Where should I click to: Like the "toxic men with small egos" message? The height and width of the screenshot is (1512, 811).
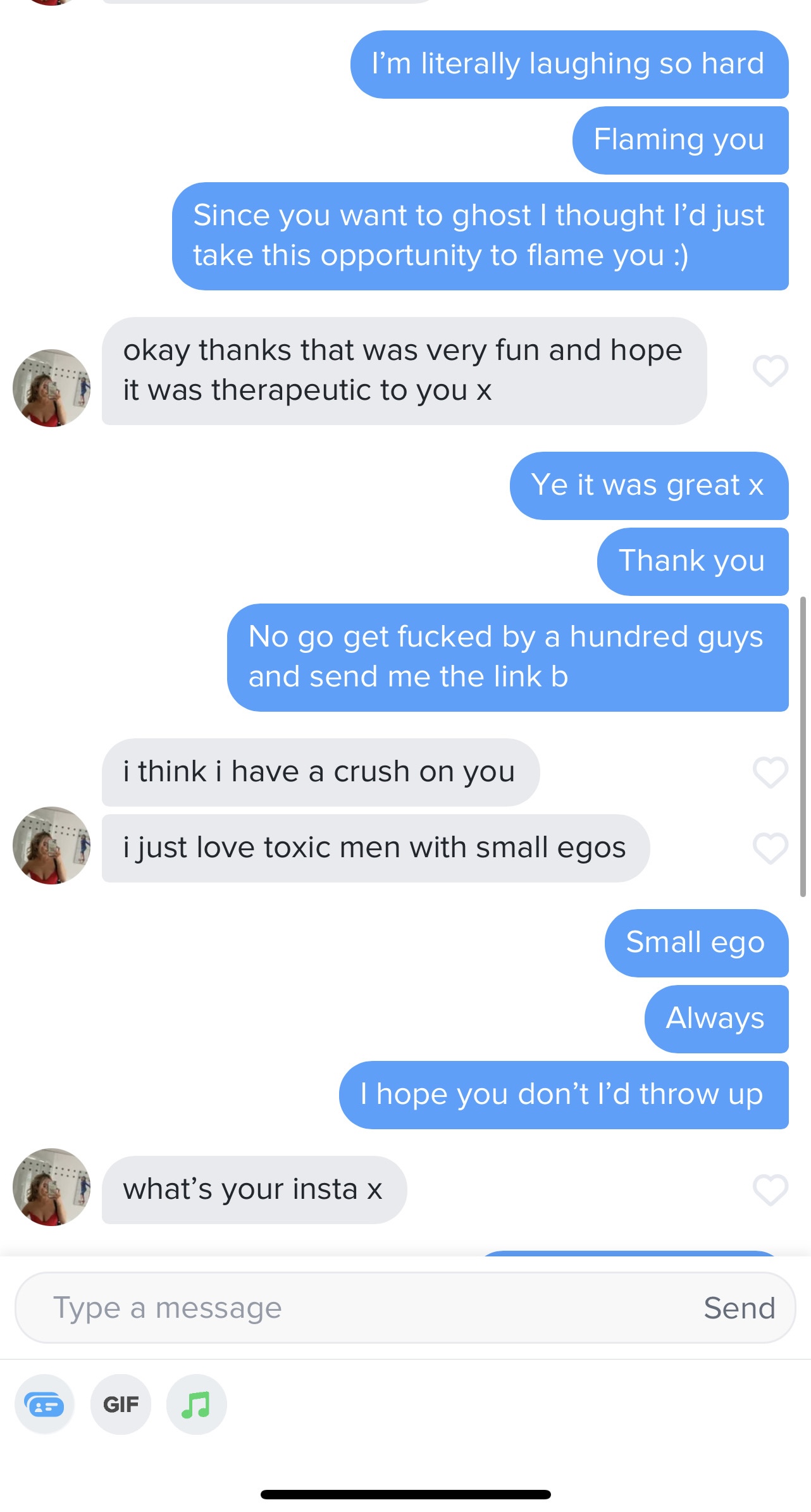click(770, 848)
